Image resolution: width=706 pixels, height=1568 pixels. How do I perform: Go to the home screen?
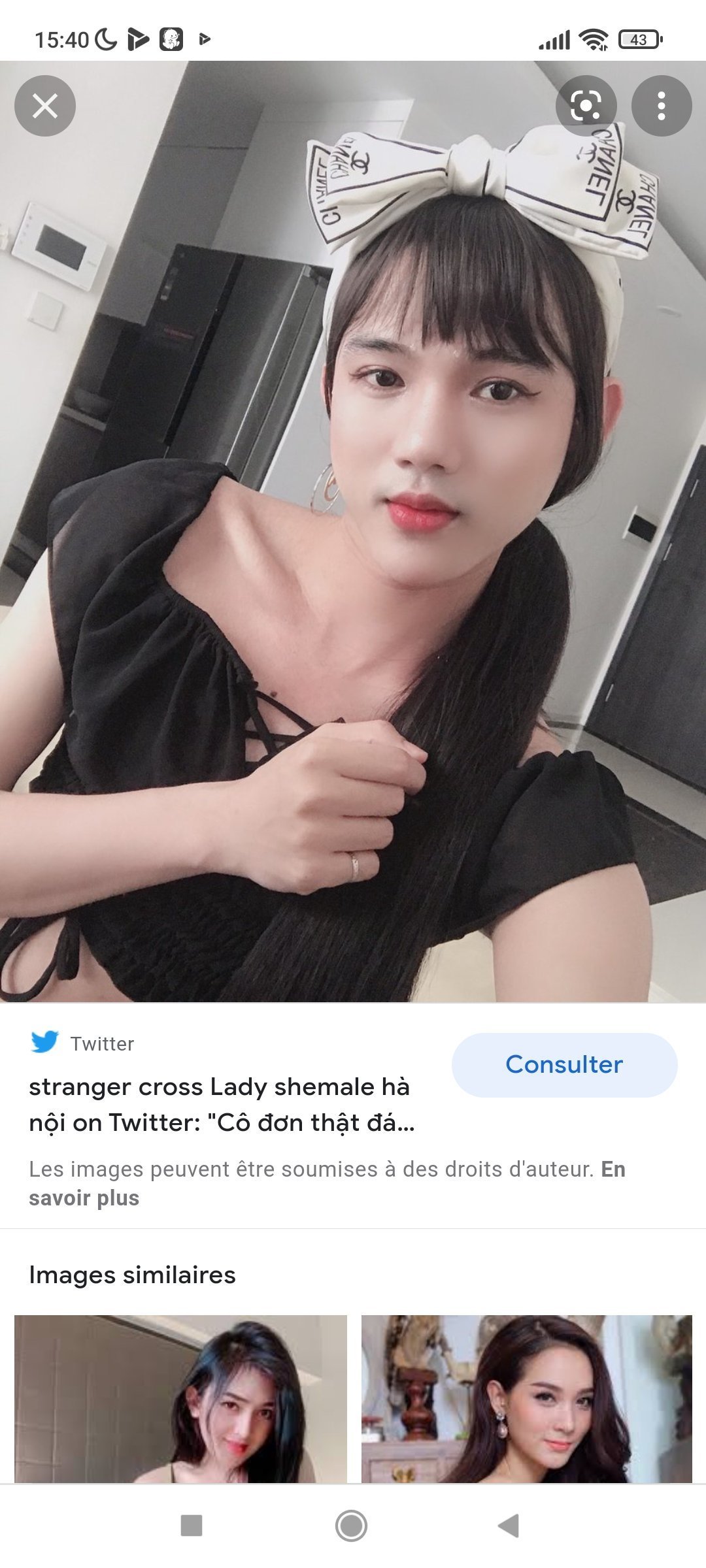tap(351, 1526)
